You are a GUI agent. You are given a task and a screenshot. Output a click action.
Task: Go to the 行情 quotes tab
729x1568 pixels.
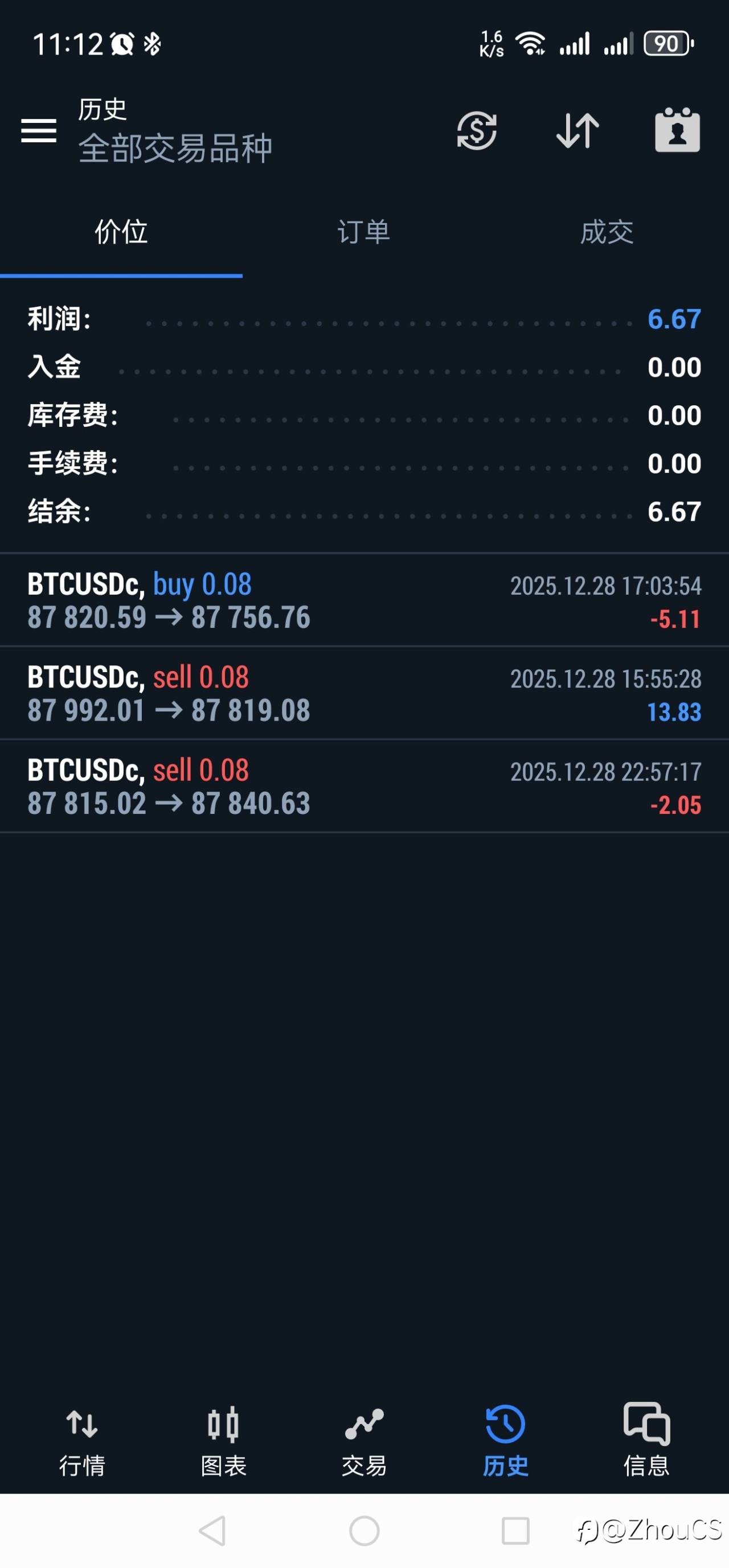tap(81, 1441)
